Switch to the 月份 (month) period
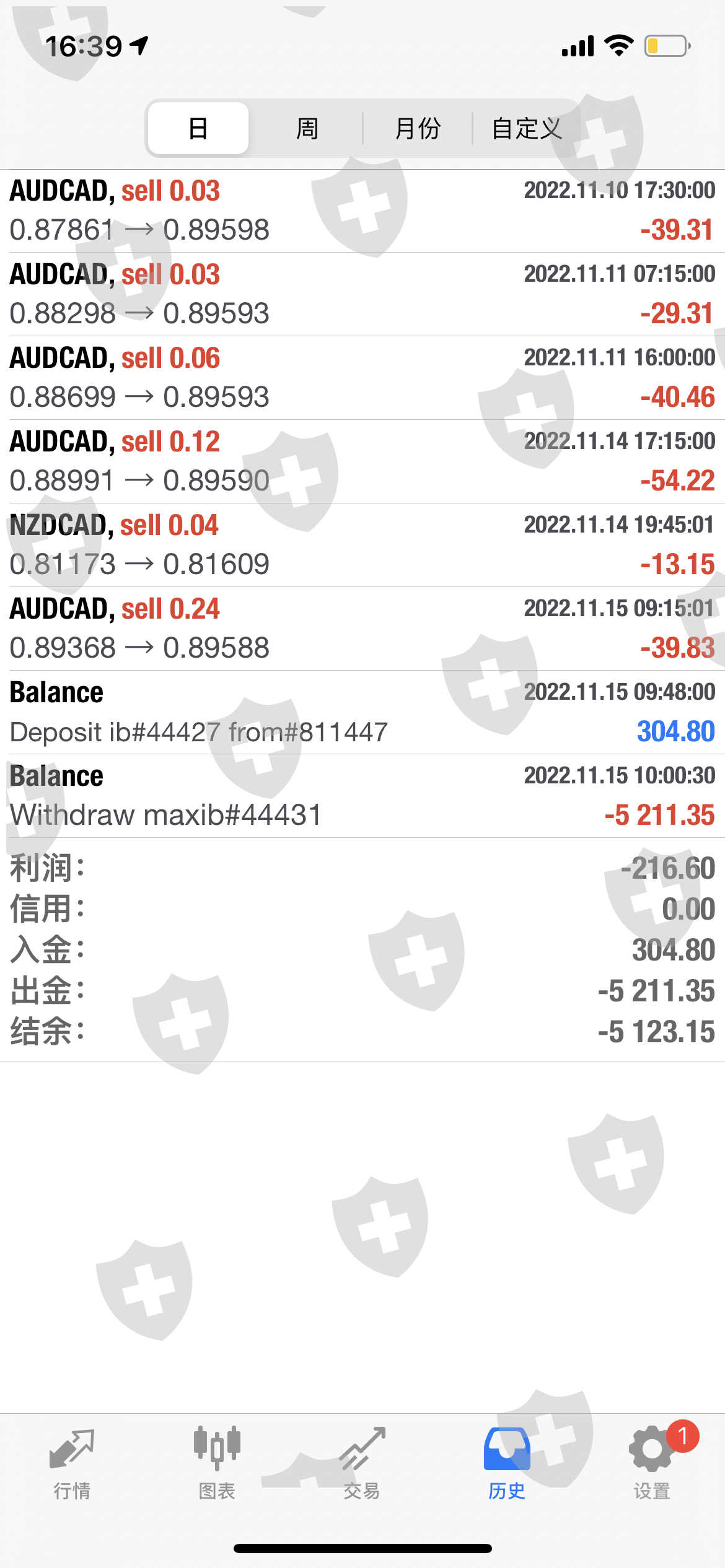Image resolution: width=725 pixels, height=1568 pixels. click(418, 128)
